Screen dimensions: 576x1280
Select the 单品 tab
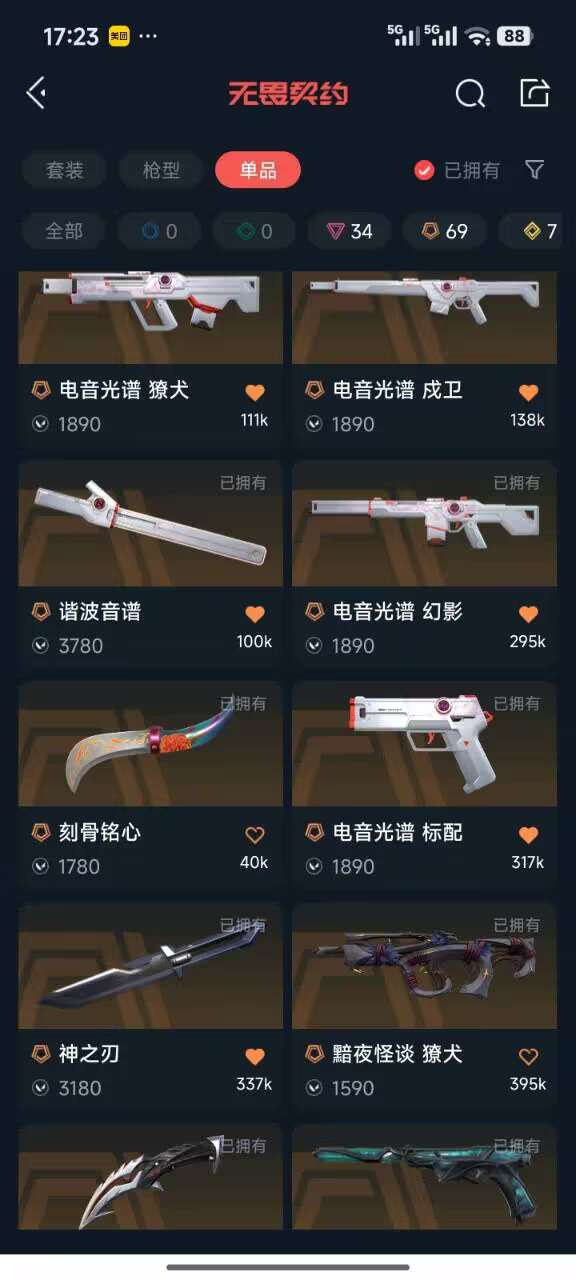[x=258, y=170]
